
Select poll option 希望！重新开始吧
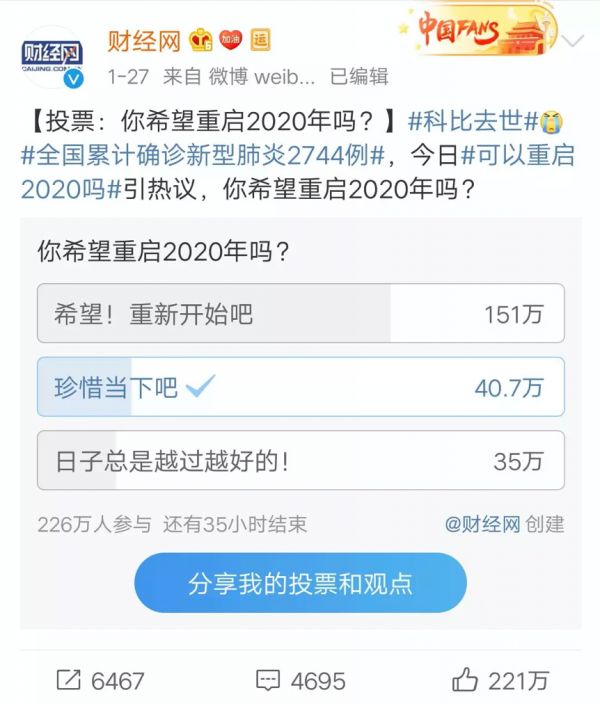tap(300, 313)
